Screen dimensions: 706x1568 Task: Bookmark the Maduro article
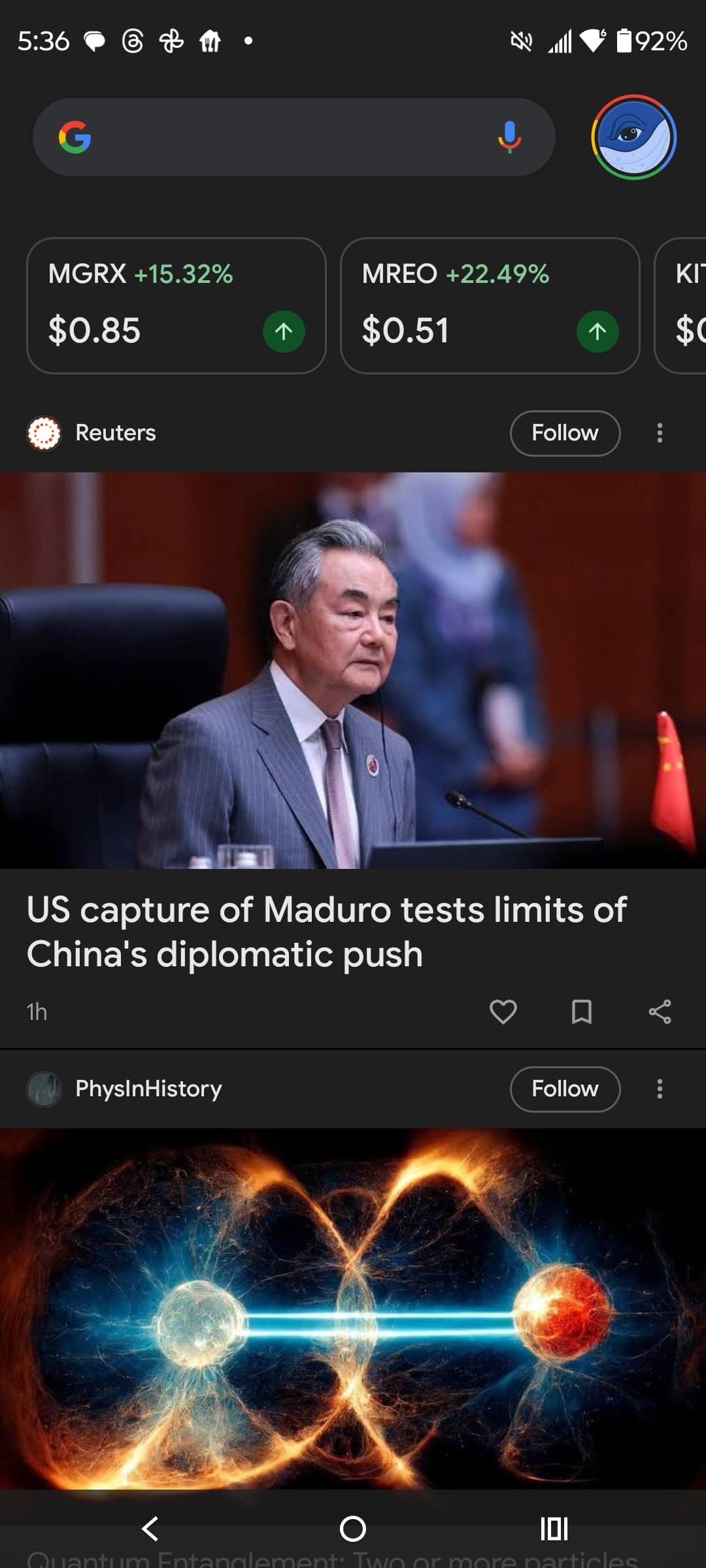[x=582, y=1012]
